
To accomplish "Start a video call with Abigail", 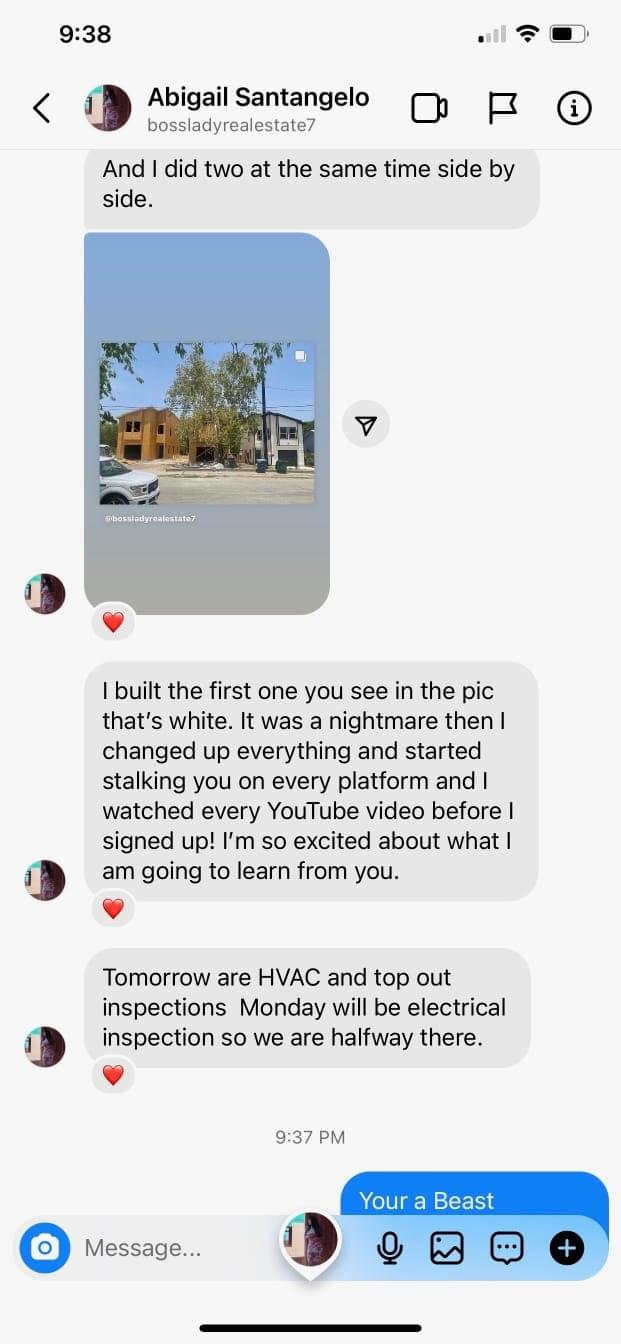I will [429, 108].
